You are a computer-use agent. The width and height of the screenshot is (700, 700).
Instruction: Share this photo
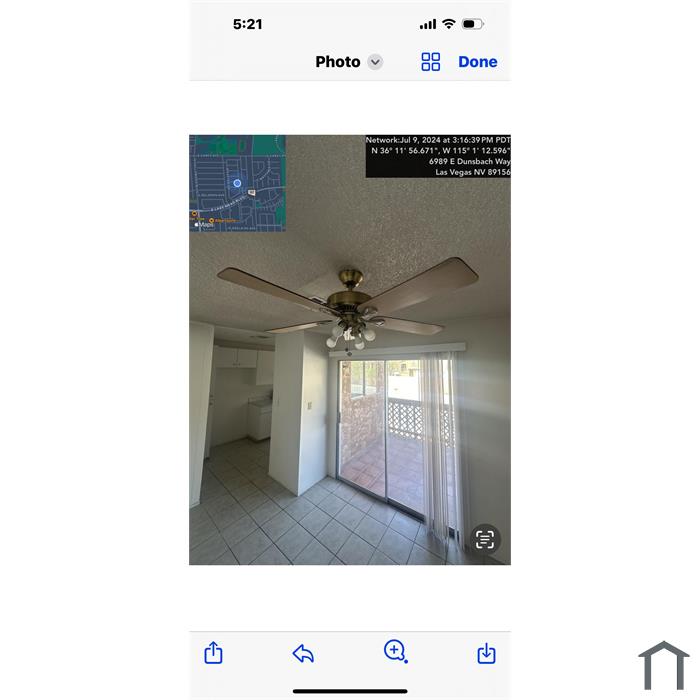[x=213, y=653]
